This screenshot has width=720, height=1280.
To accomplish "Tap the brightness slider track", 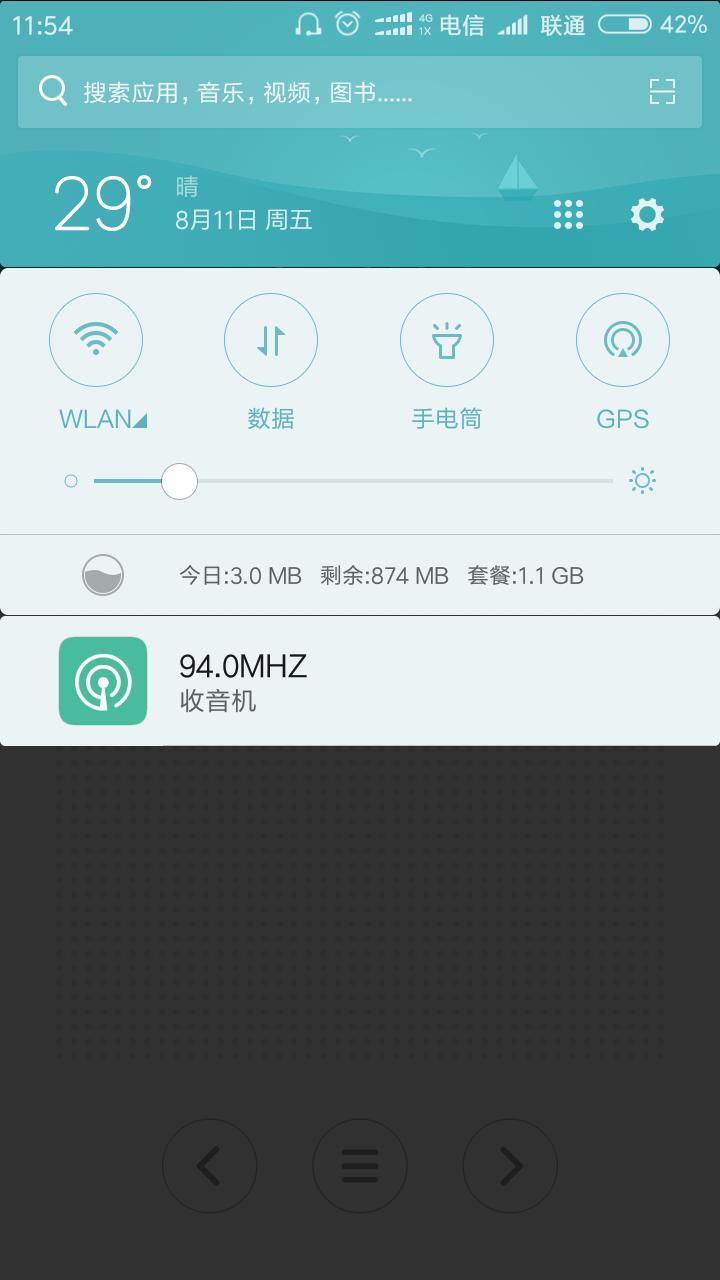I will pyautogui.click(x=400, y=481).
